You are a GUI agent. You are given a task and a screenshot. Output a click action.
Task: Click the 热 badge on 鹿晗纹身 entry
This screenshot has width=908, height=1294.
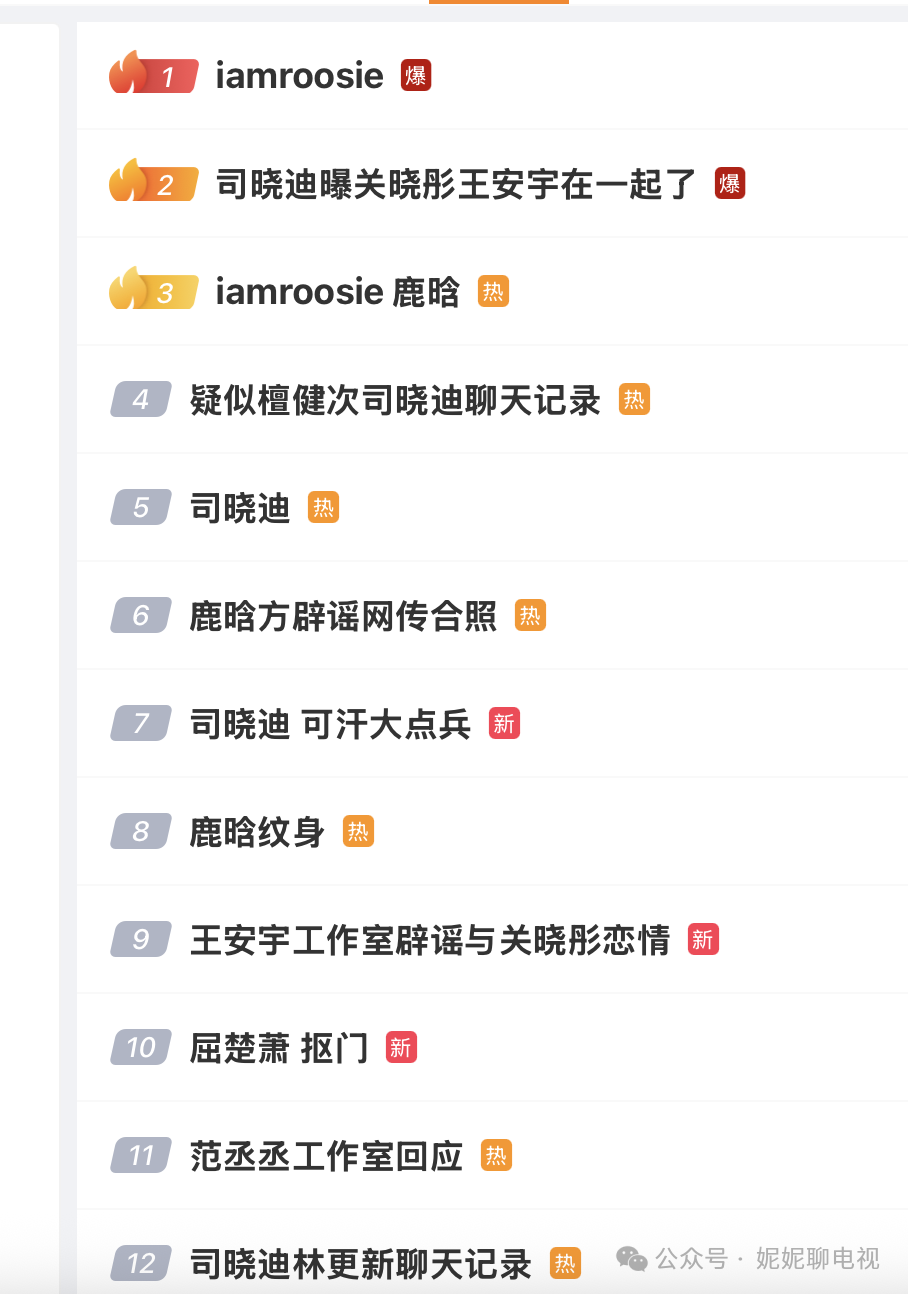point(360,831)
